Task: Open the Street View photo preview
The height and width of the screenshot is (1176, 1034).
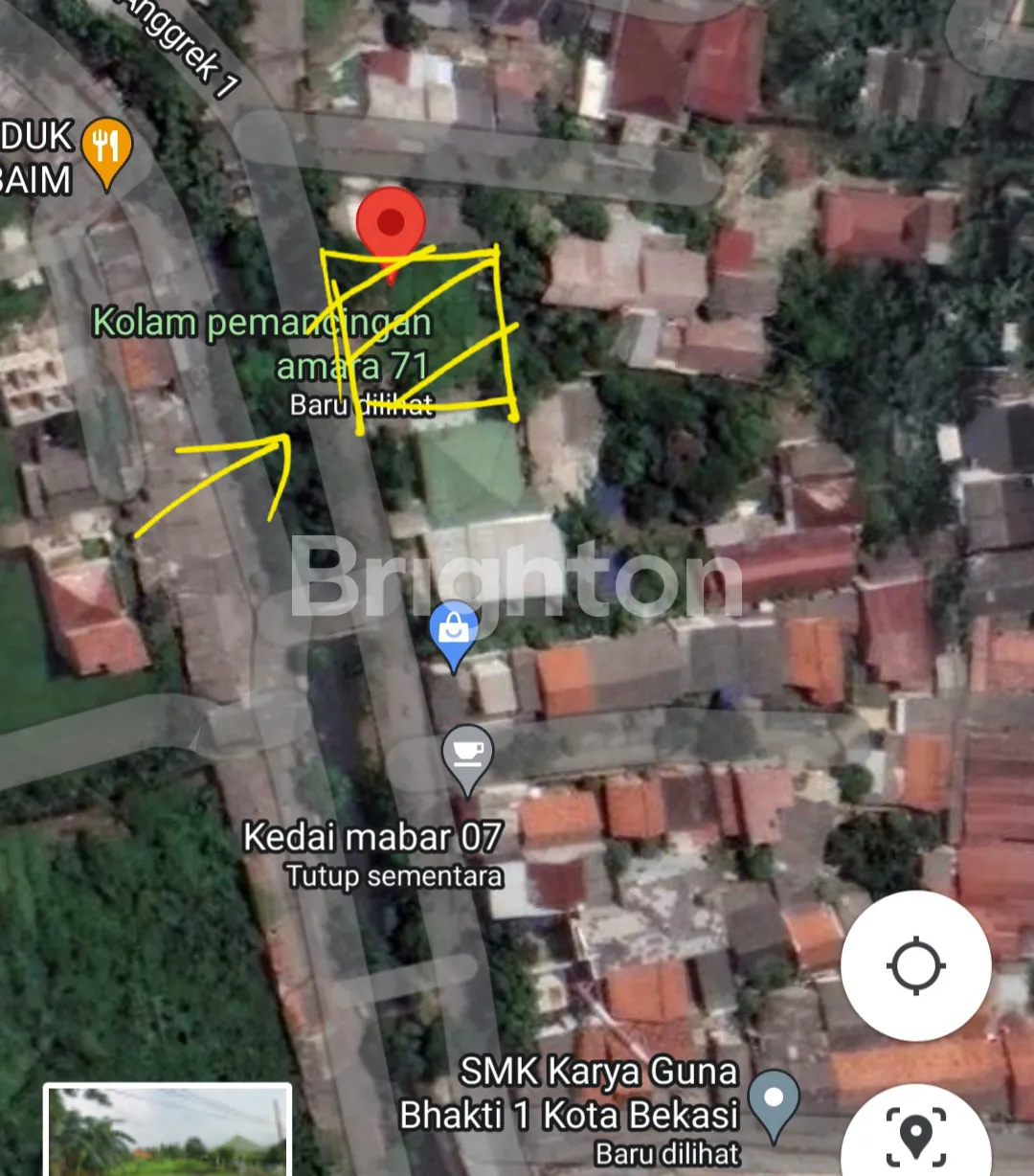Action: [x=168, y=1130]
